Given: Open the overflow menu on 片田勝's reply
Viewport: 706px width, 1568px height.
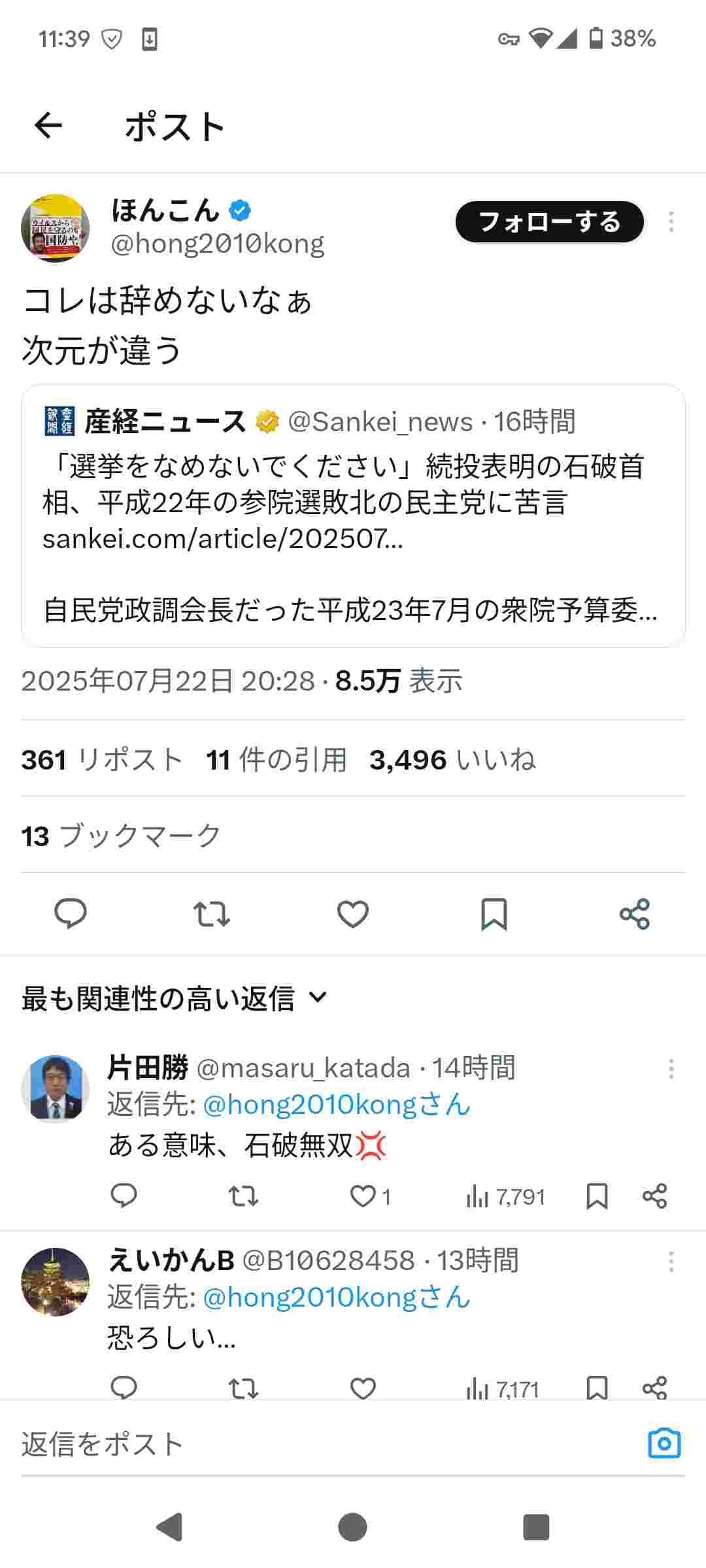Looking at the screenshot, I should point(671,1069).
